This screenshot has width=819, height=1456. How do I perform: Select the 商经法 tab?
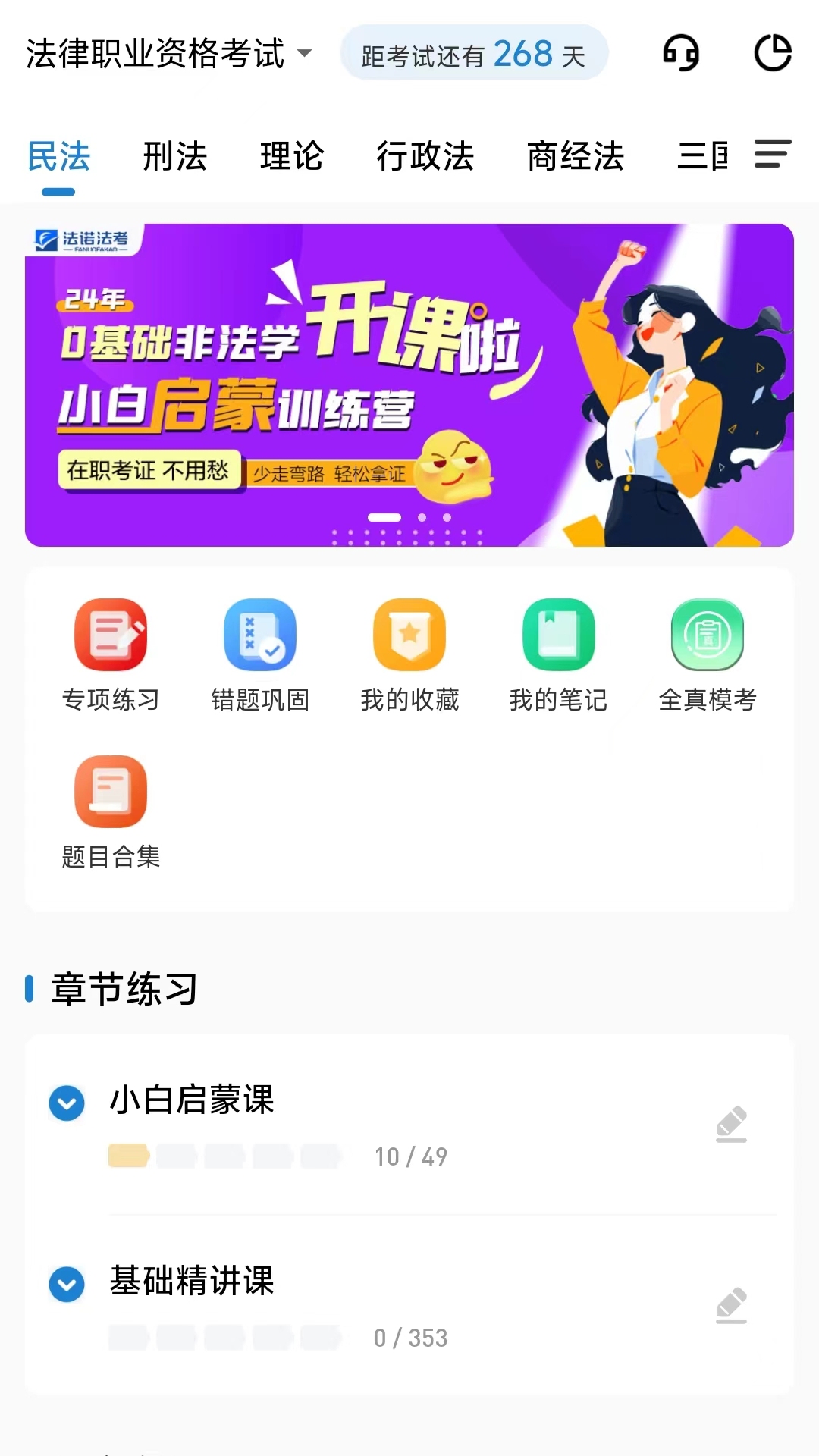pyautogui.click(x=576, y=155)
